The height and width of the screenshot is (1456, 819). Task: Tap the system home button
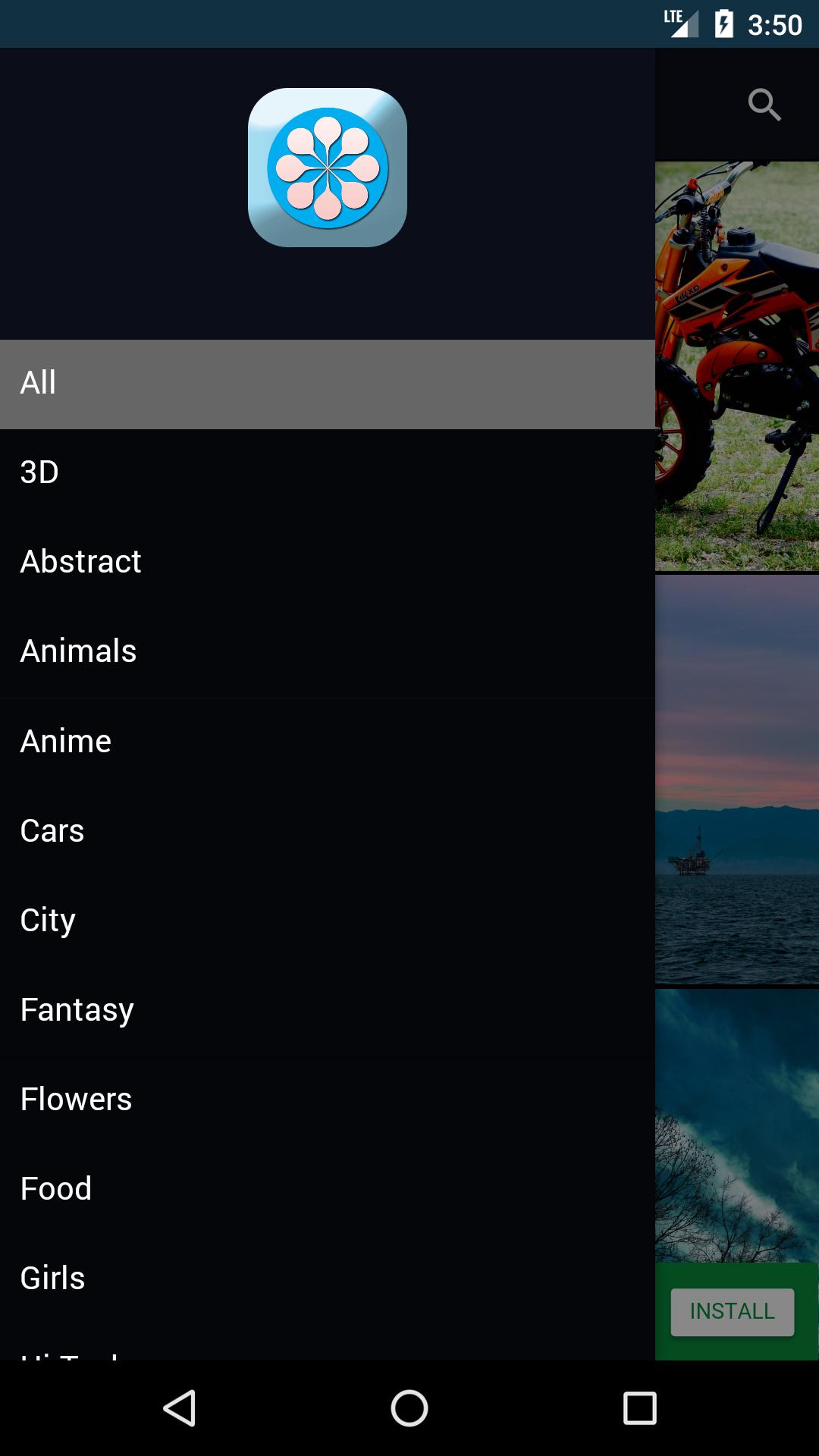pyautogui.click(x=409, y=1408)
